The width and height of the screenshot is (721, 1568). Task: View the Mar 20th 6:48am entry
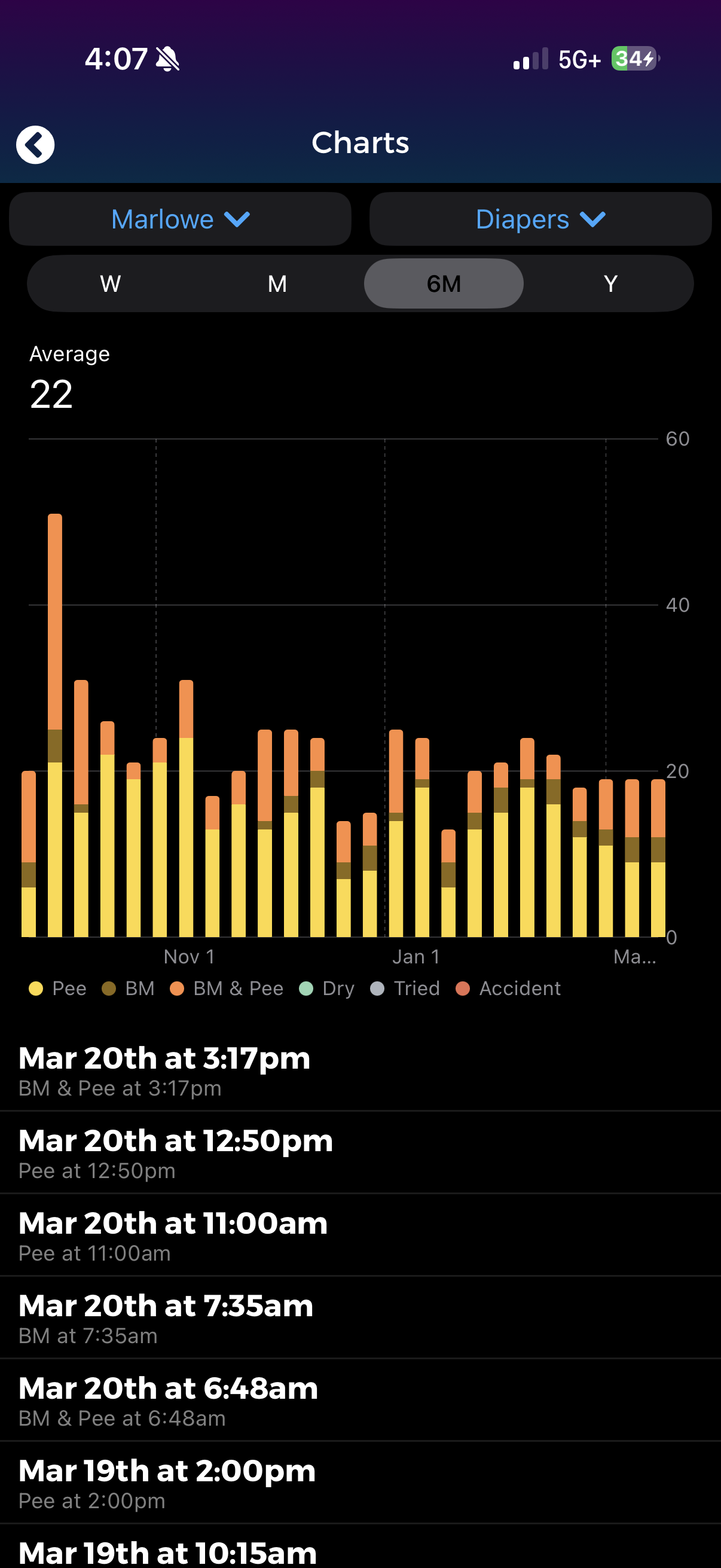coord(360,1401)
